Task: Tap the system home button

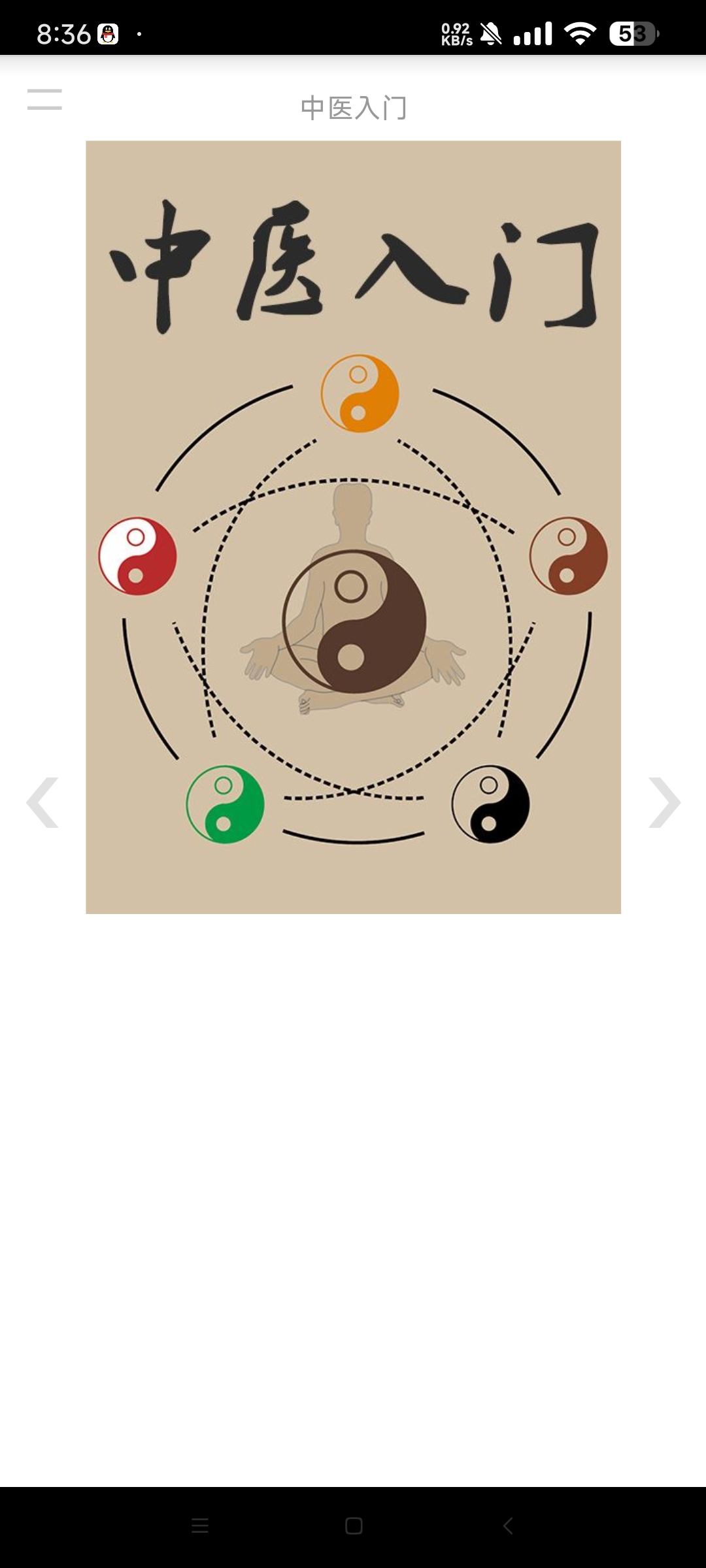Action: [x=354, y=1526]
